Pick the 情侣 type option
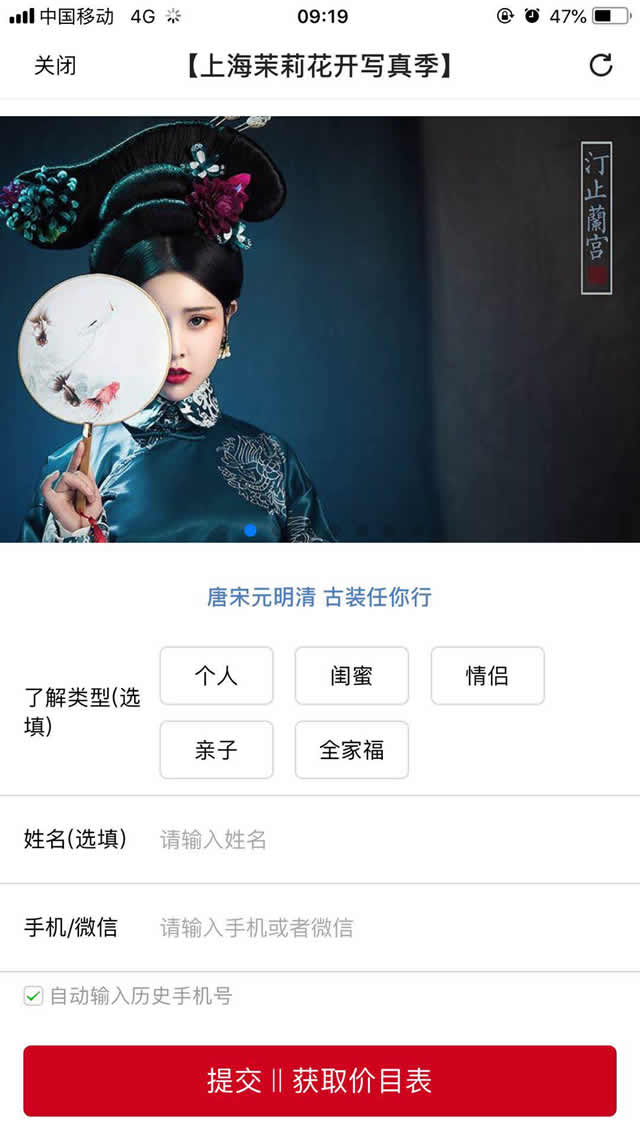 (487, 676)
